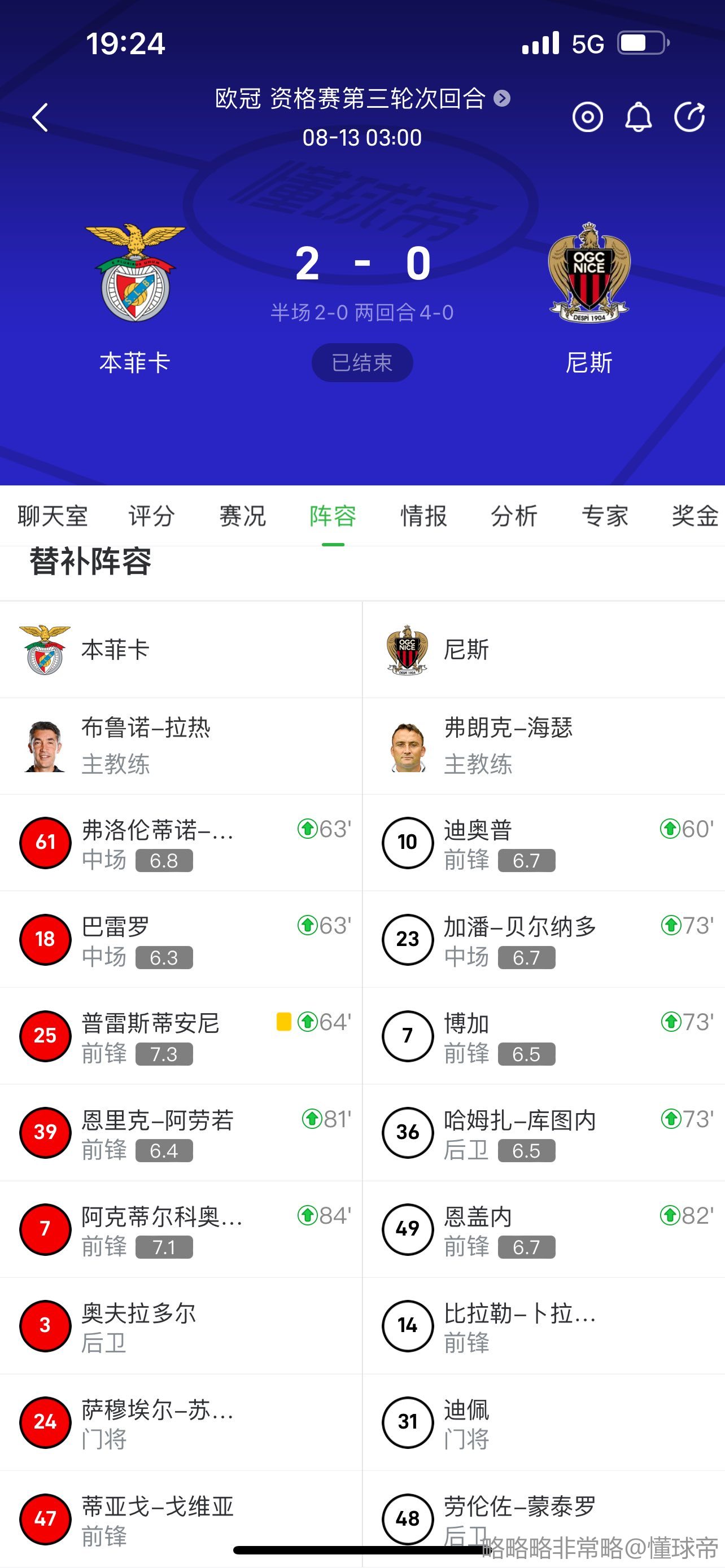Open 恩里克-阿劳若's player row
The width and height of the screenshot is (725, 1568).
pyautogui.click(x=181, y=1133)
